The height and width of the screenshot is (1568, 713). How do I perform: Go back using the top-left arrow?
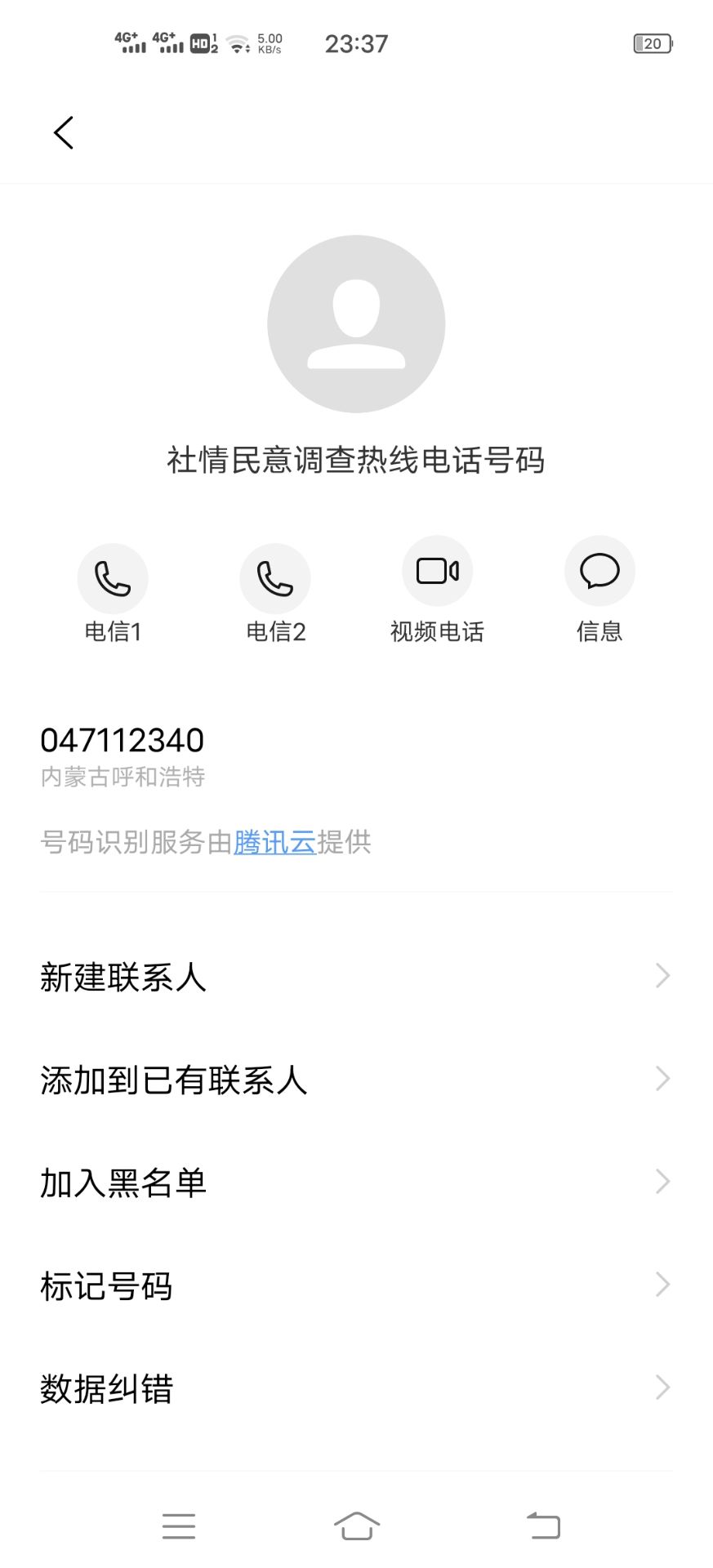click(64, 132)
